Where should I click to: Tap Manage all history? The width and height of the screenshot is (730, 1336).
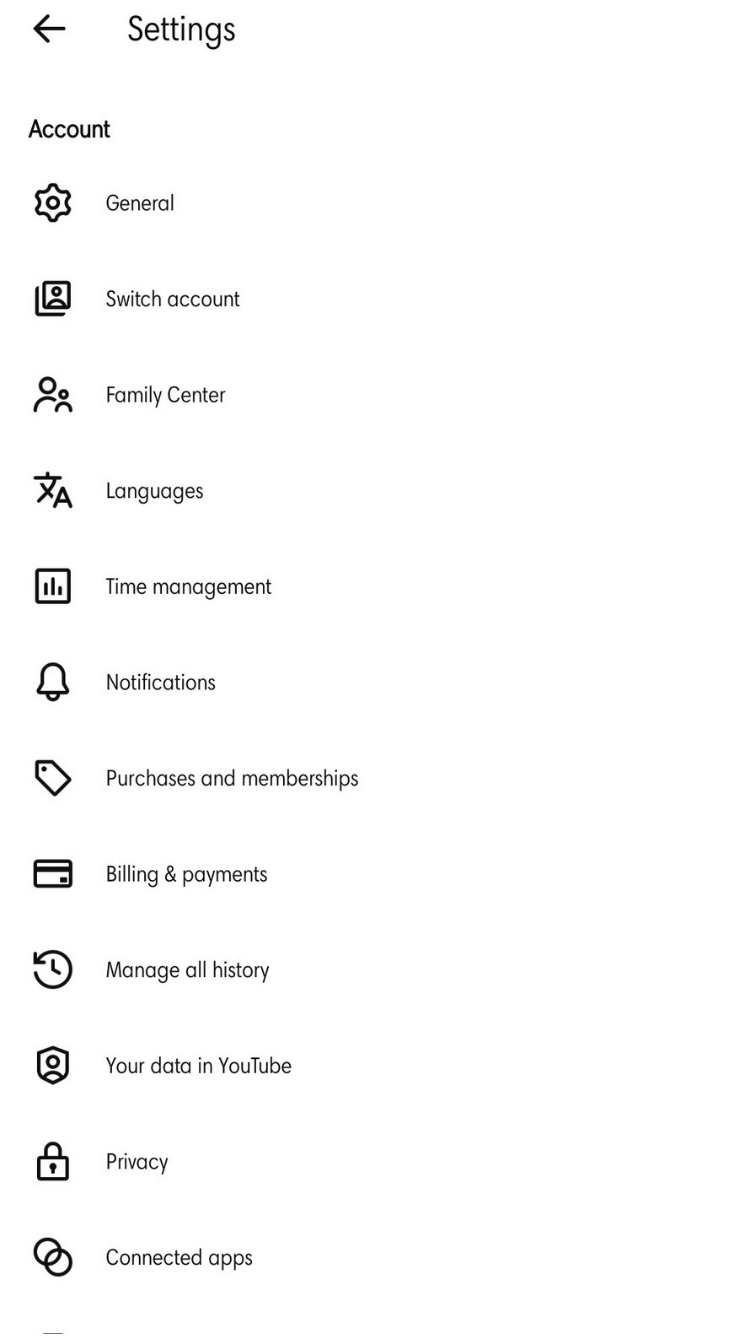[x=187, y=970]
